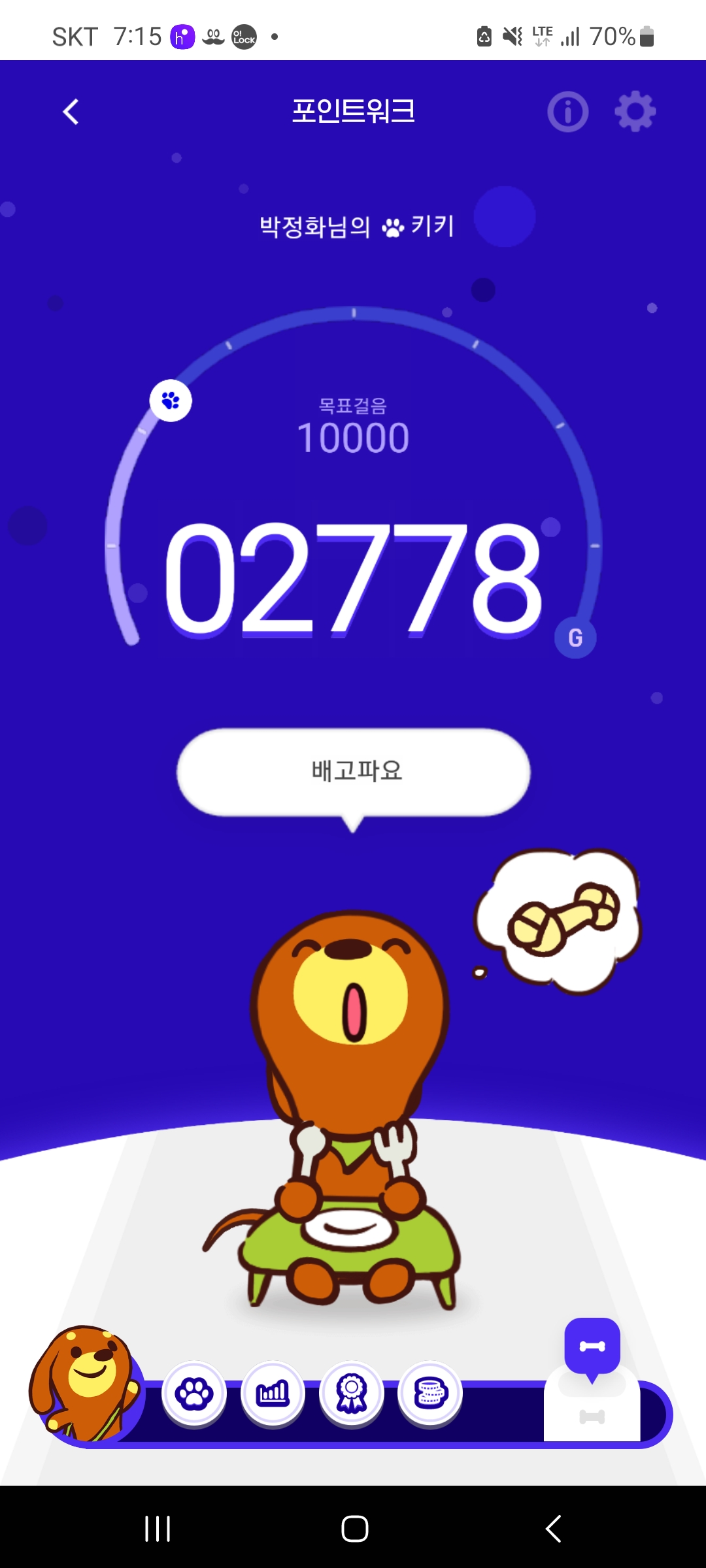Go back using the top-left arrow

coord(71,112)
